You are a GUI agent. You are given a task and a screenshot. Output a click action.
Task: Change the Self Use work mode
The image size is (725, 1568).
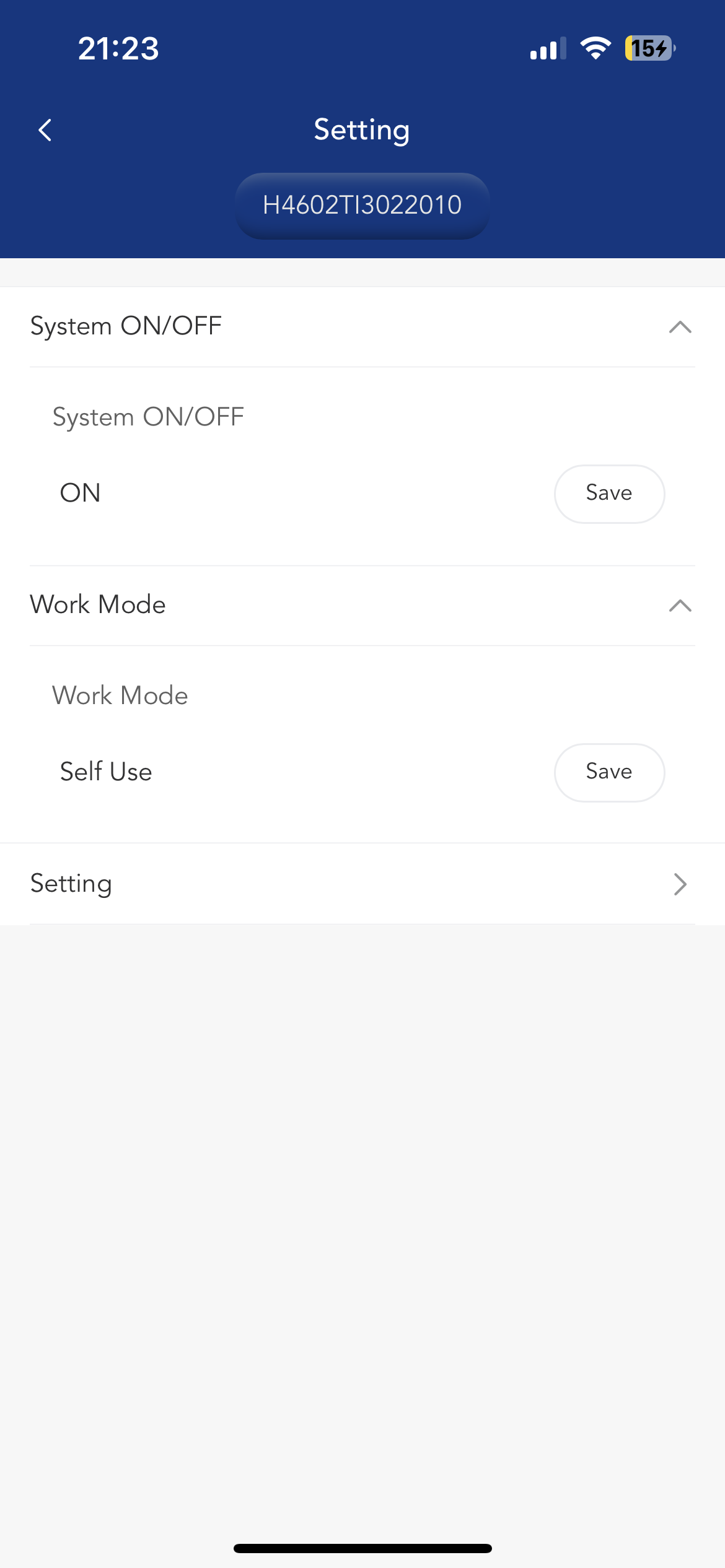[x=106, y=772]
